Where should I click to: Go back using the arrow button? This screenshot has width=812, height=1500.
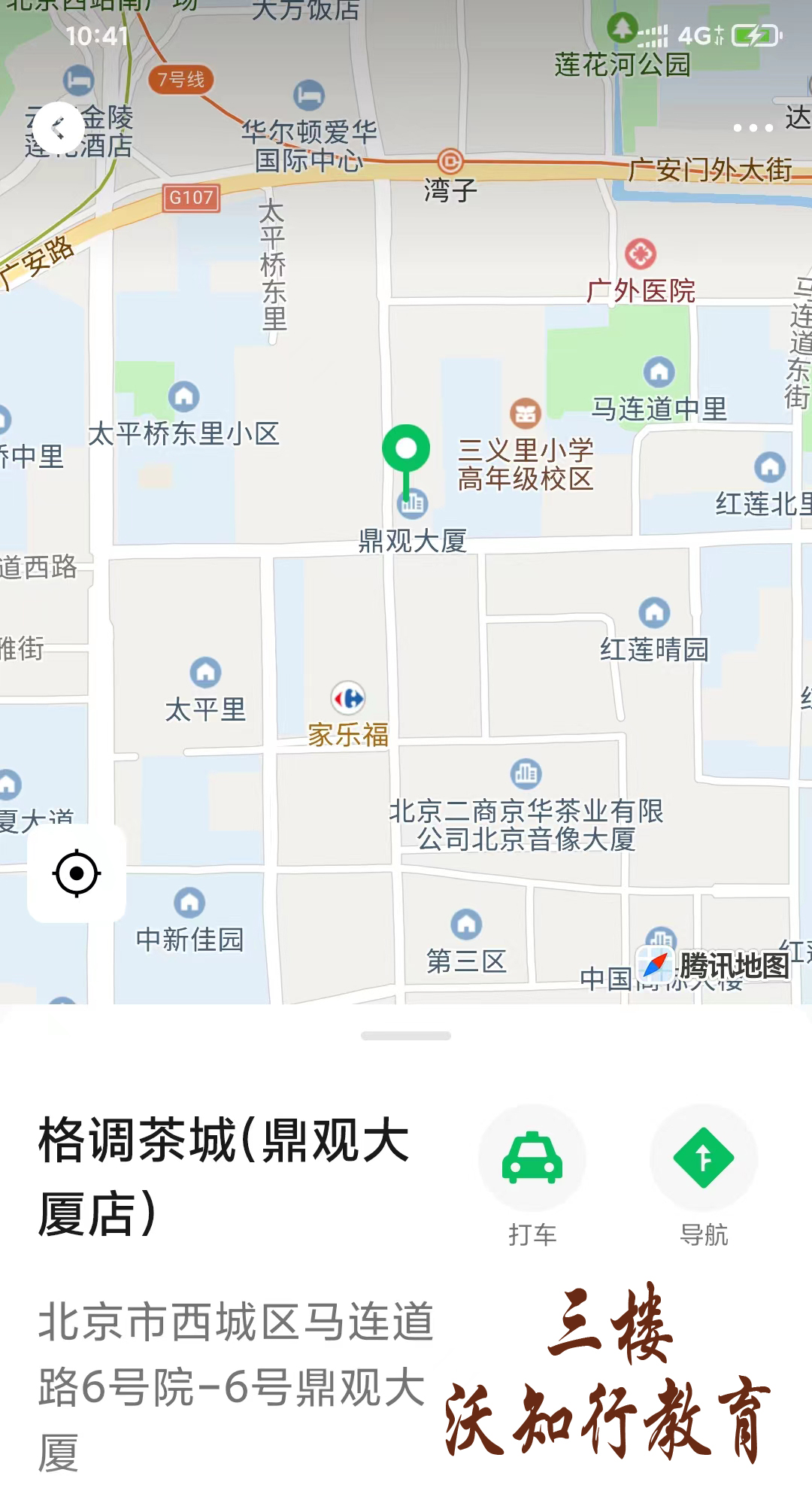click(x=58, y=129)
